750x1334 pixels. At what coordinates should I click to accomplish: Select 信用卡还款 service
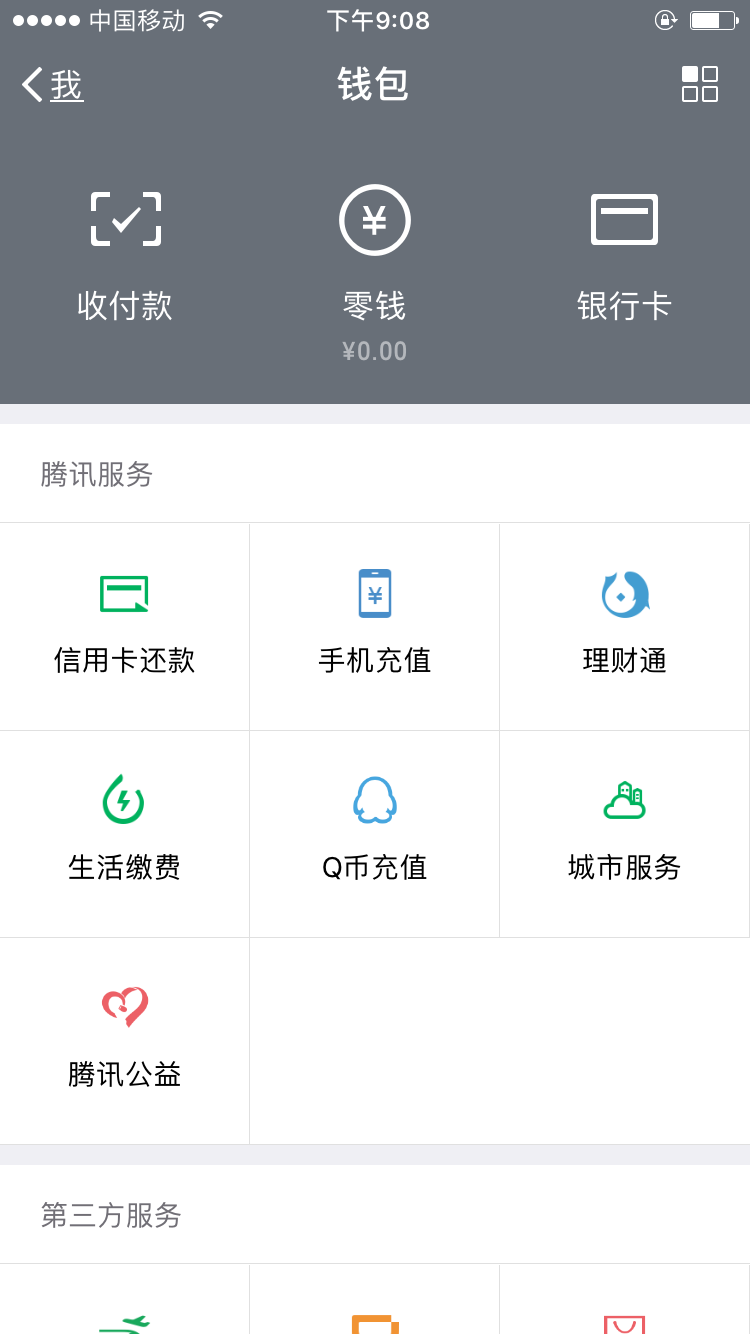pos(125,626)
